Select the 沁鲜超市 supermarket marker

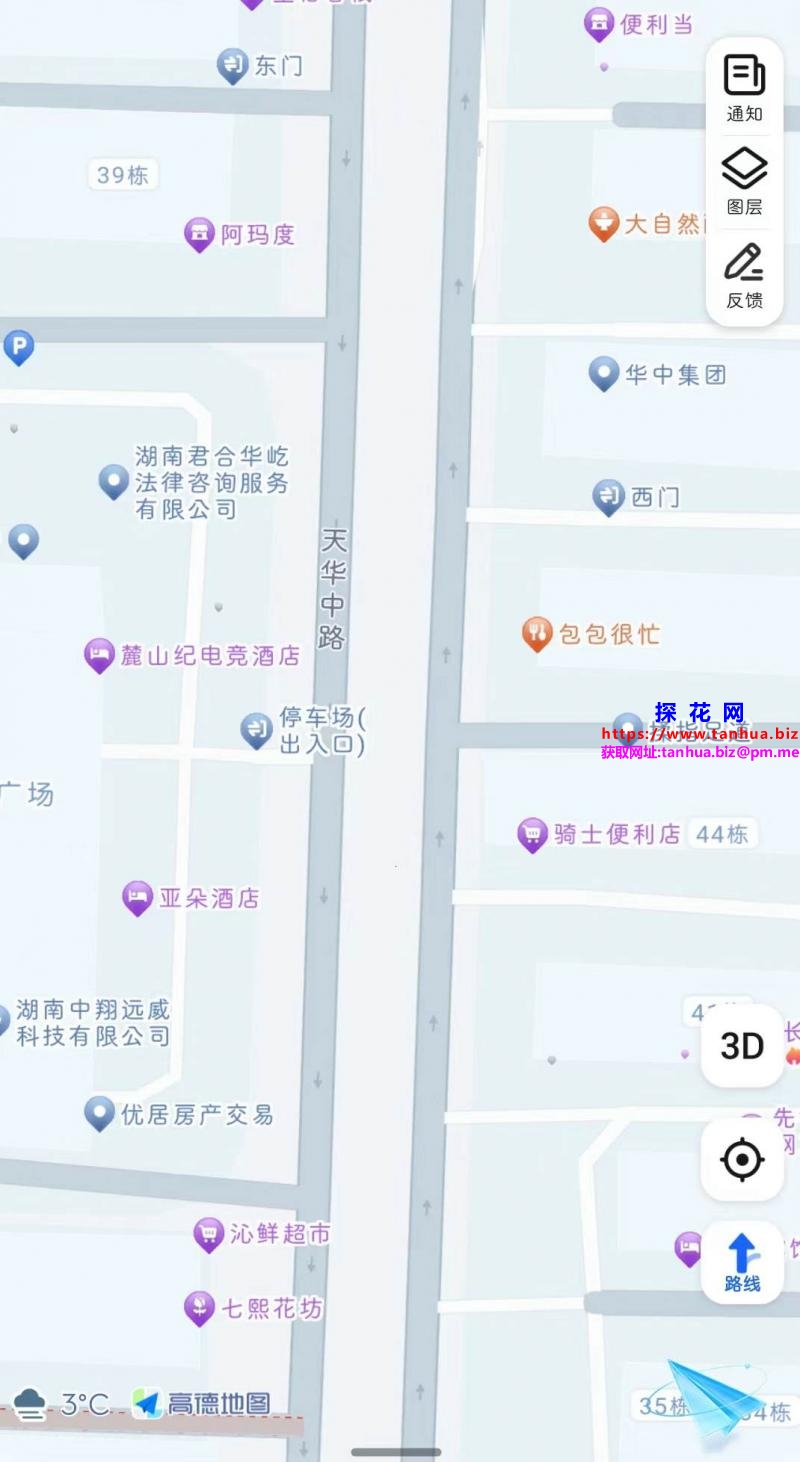tap(208, 1234)
